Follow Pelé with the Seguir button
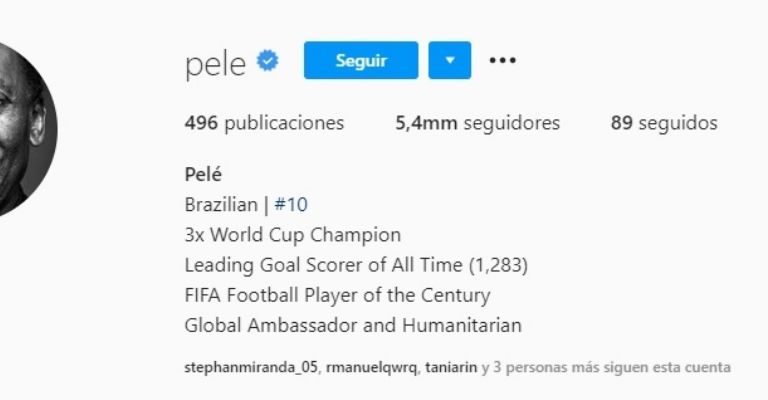The width and height of the screenshot is (768, 400). pos(360,61)
